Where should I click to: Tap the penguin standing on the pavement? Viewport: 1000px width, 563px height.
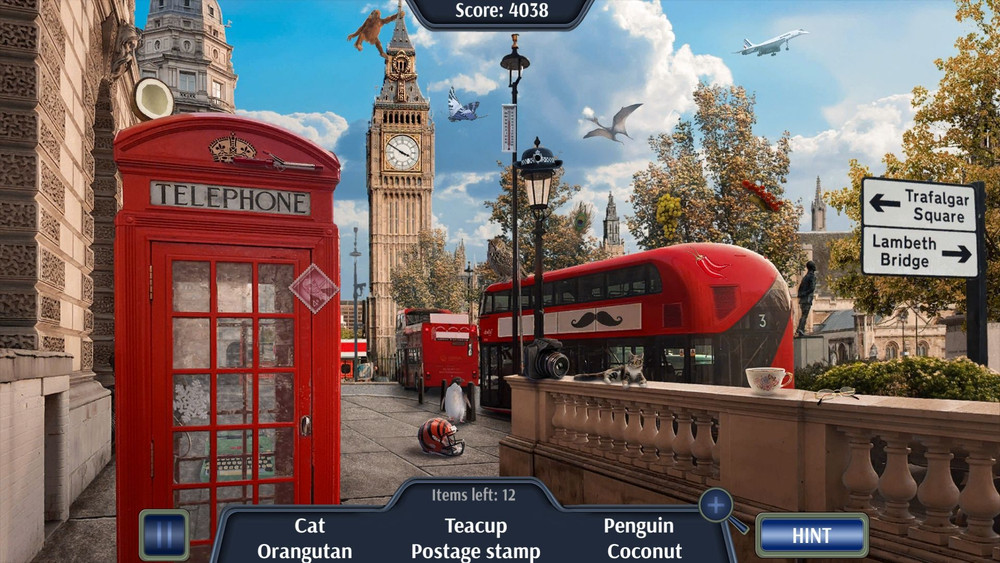click(x=456, y=402)
